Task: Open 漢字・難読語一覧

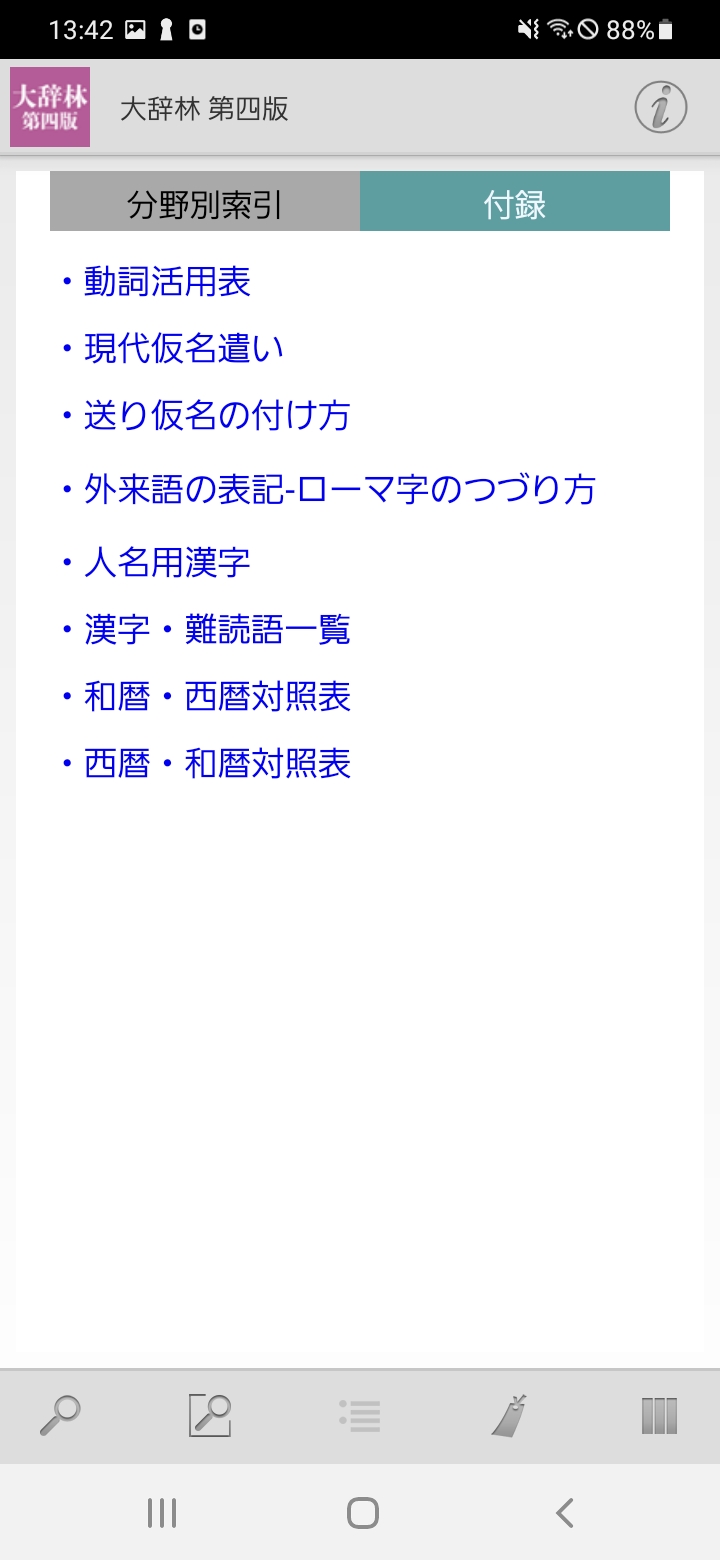Action: [217, 631]
